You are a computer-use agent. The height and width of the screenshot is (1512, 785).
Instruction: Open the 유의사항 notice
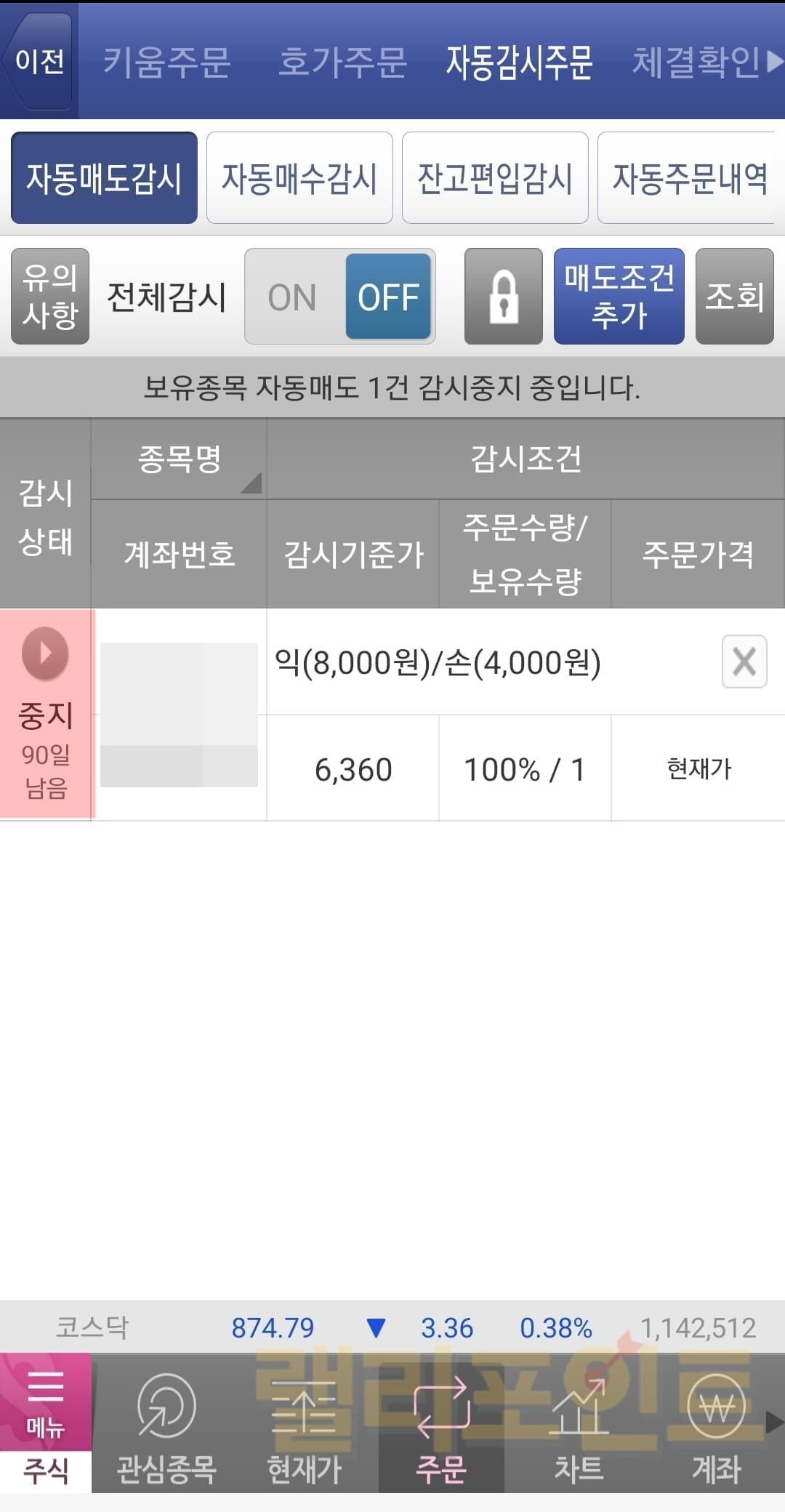pos(50,296)
